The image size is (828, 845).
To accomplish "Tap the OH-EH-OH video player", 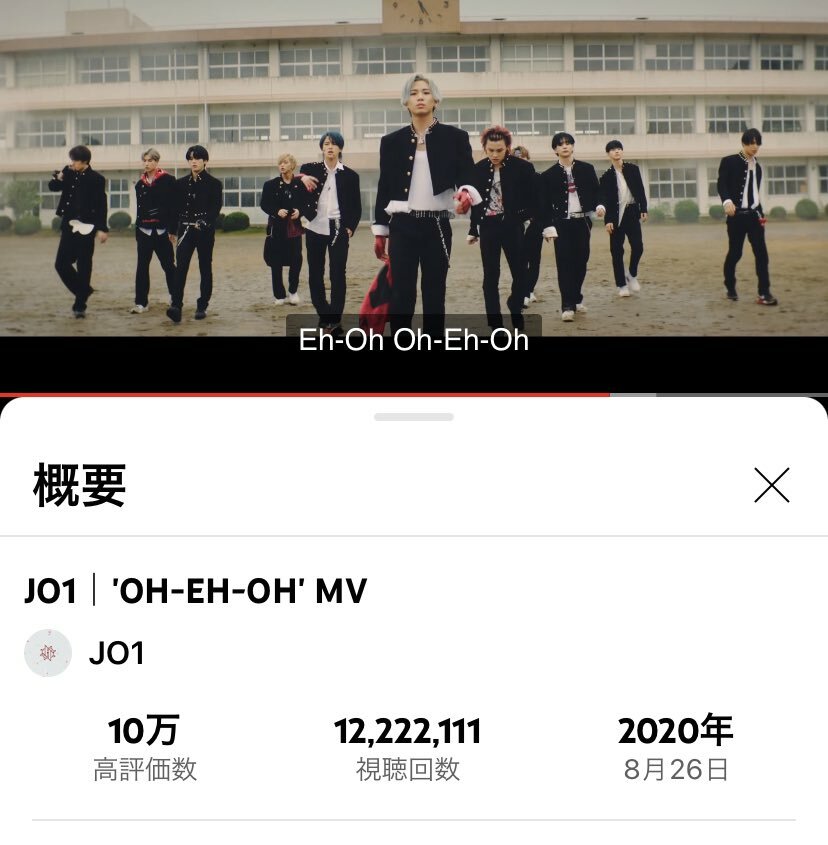I will coord(414,180).
